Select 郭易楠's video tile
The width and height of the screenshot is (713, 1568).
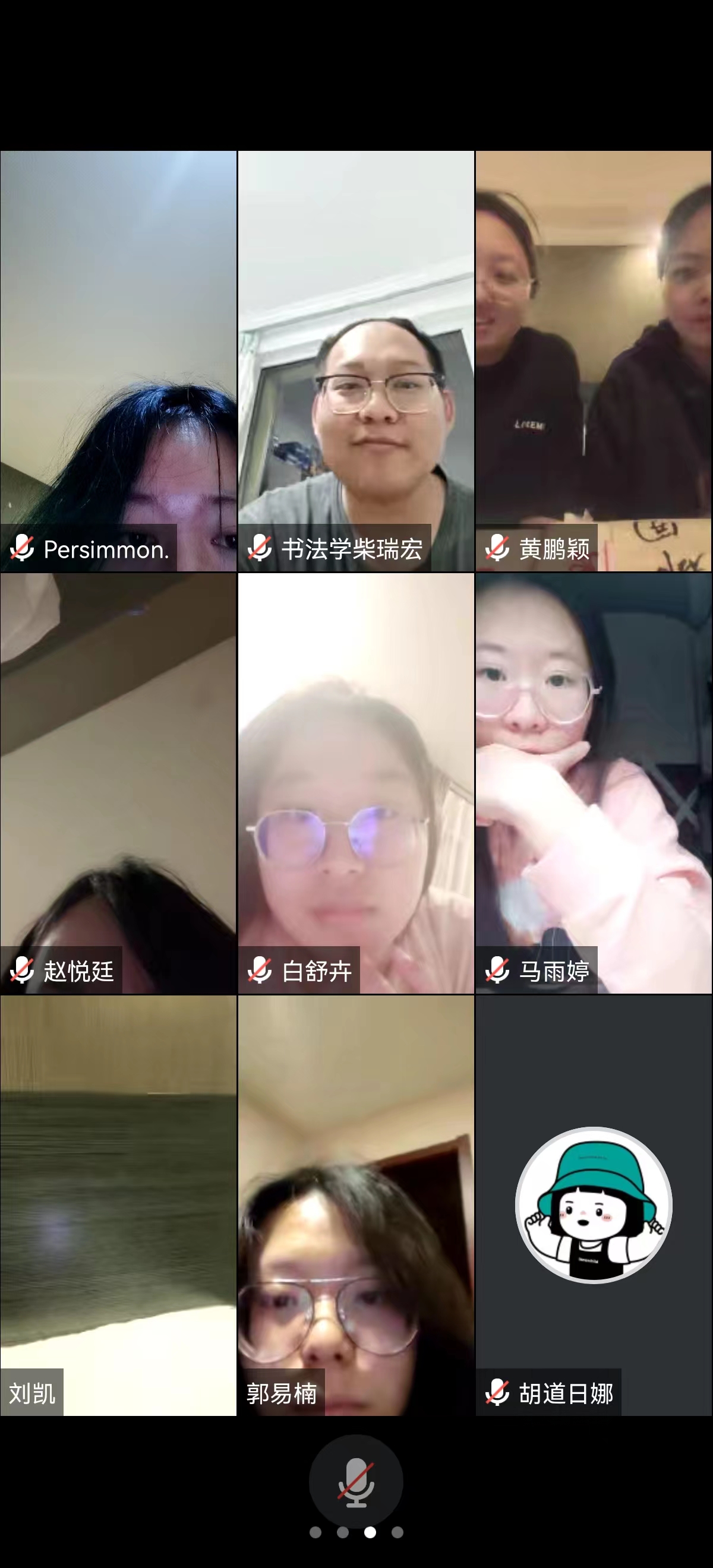pyautogui.click(x=355, y=1205)
